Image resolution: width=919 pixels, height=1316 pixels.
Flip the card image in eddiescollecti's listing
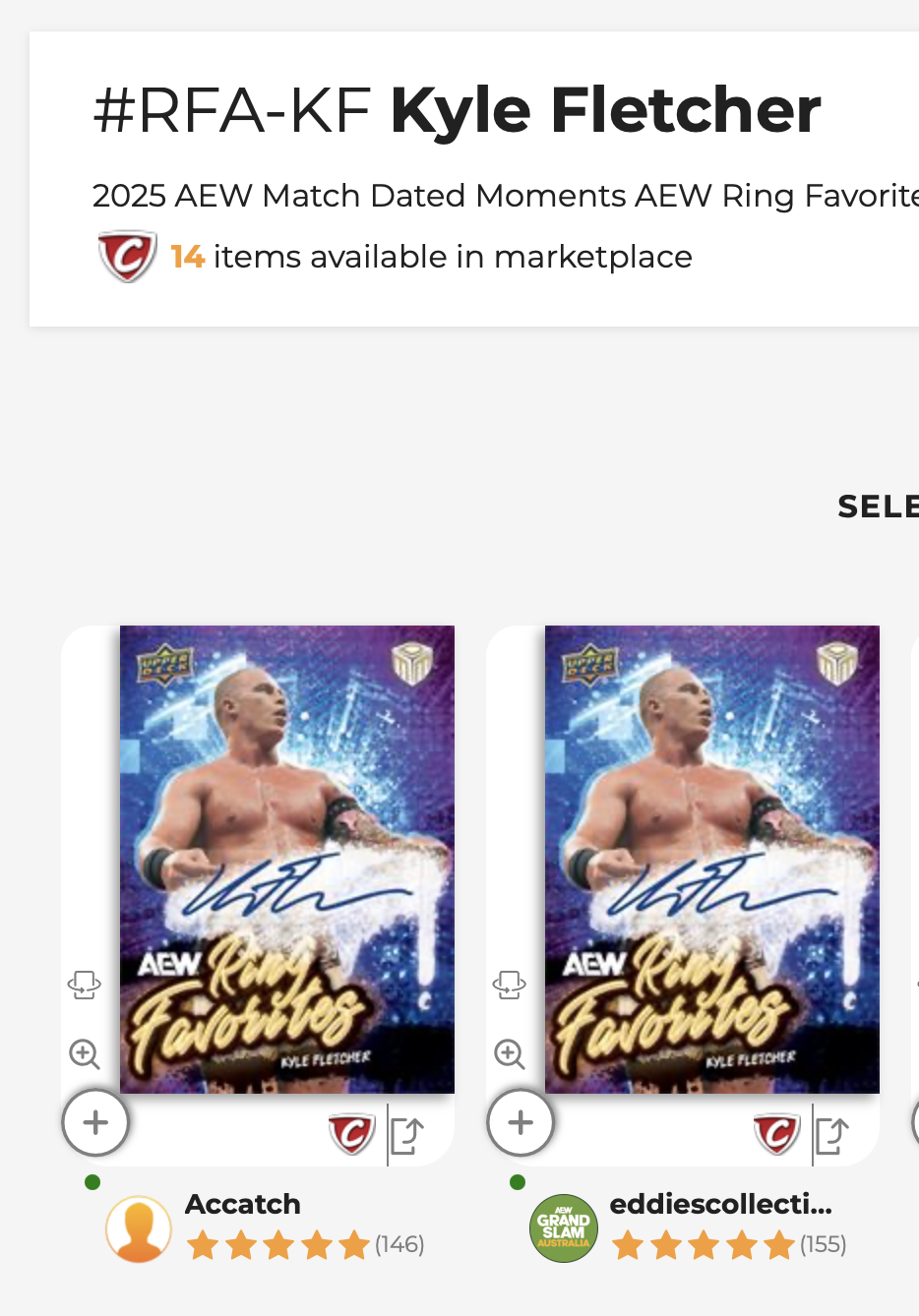[509, 985]
